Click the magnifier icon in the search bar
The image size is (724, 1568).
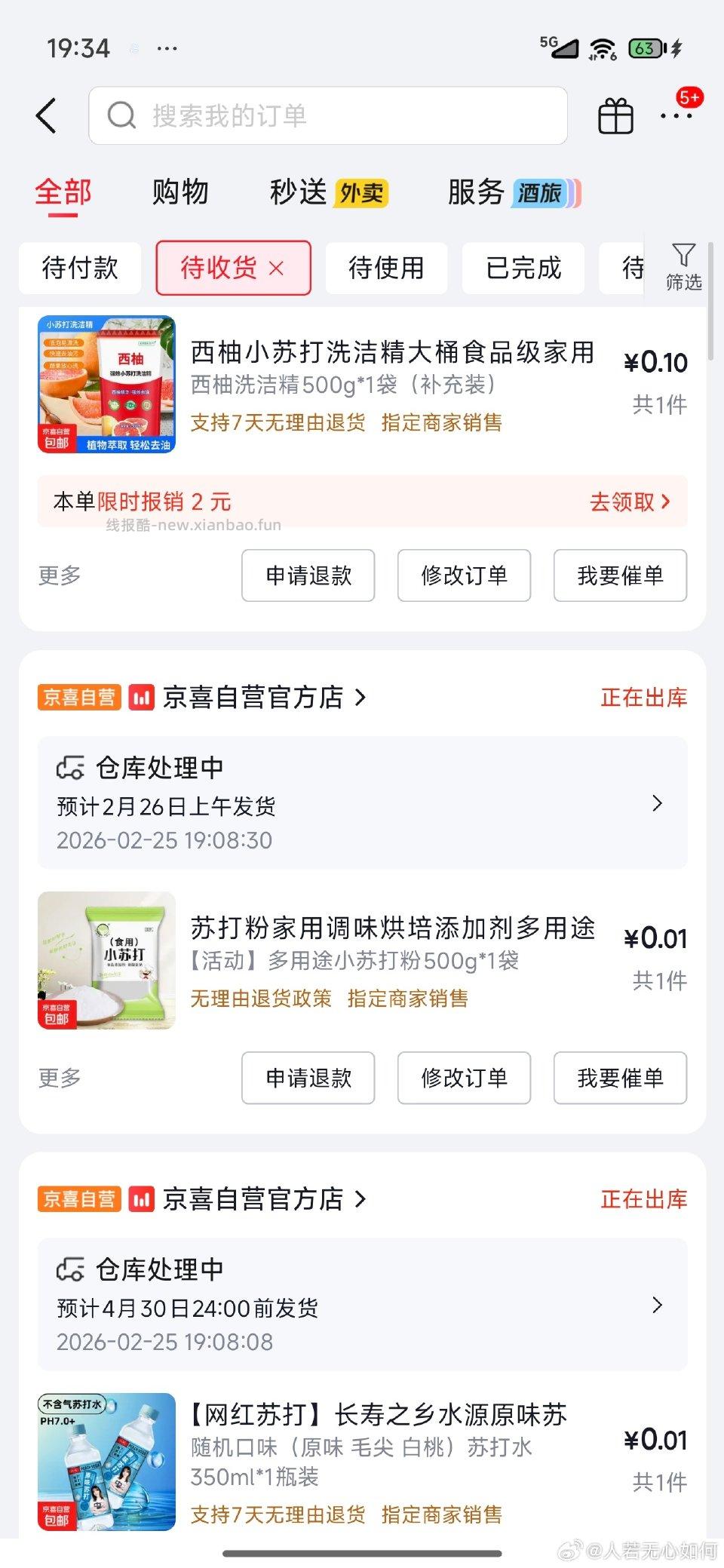121,115
